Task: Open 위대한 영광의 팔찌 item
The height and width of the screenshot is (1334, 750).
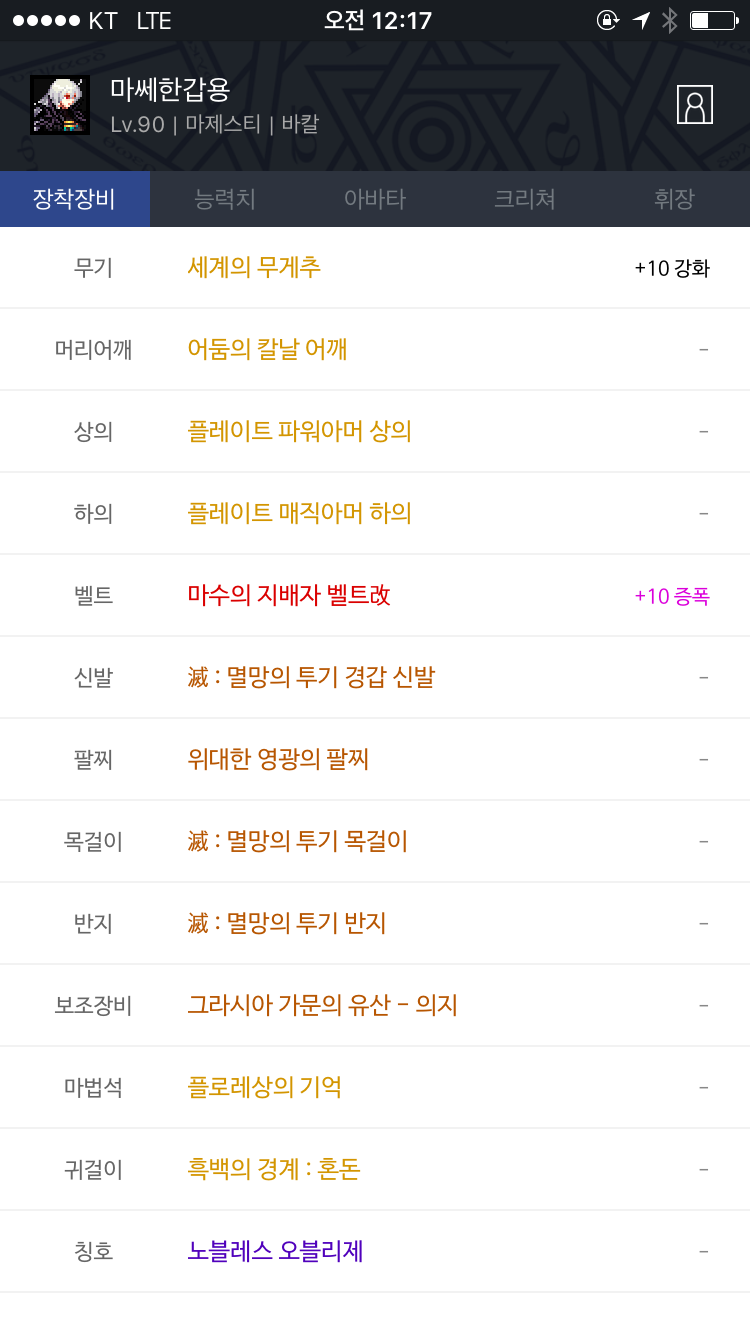Action: pyautogui.click(x=278, y=759)
